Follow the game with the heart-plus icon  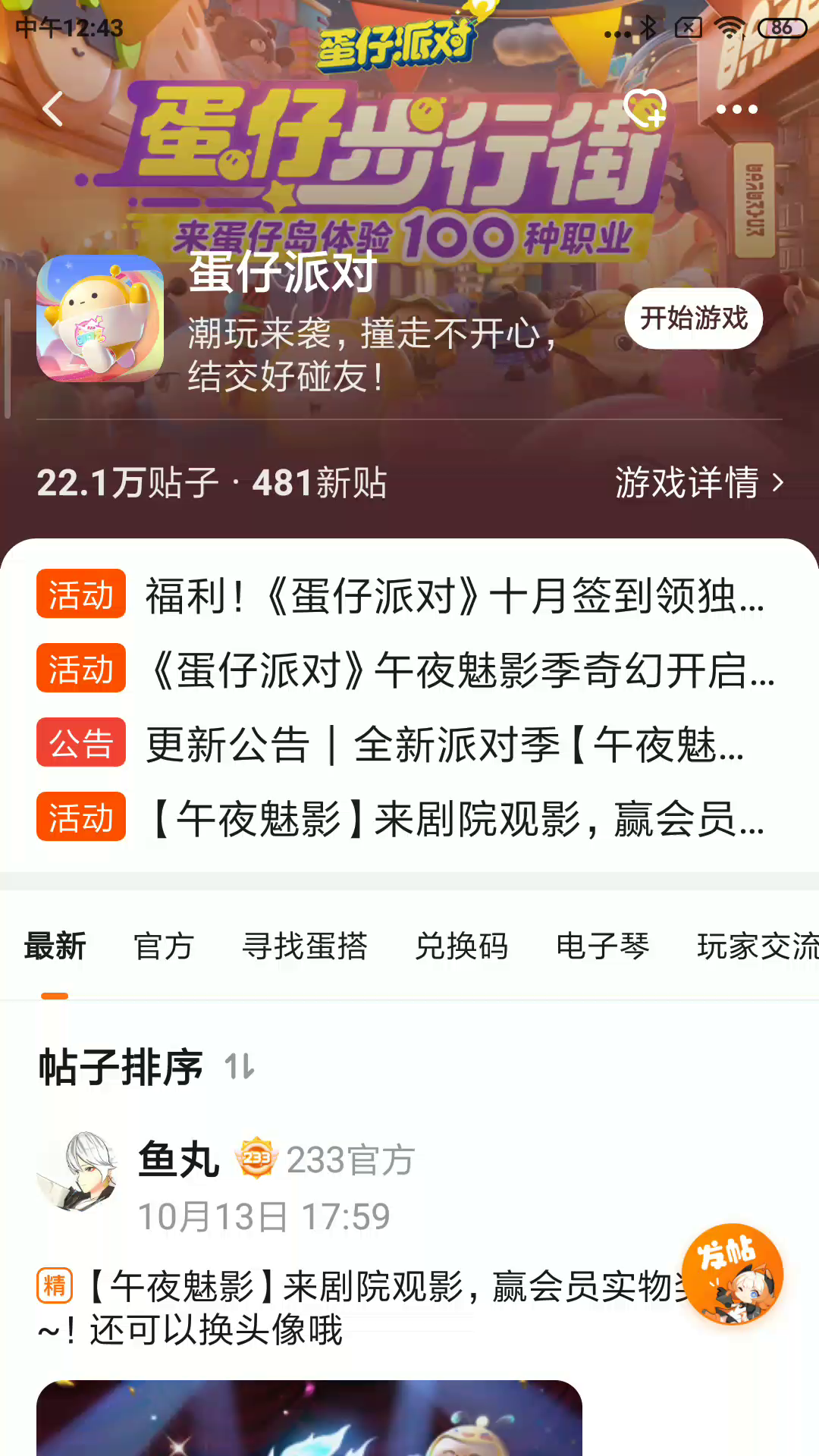645,108
